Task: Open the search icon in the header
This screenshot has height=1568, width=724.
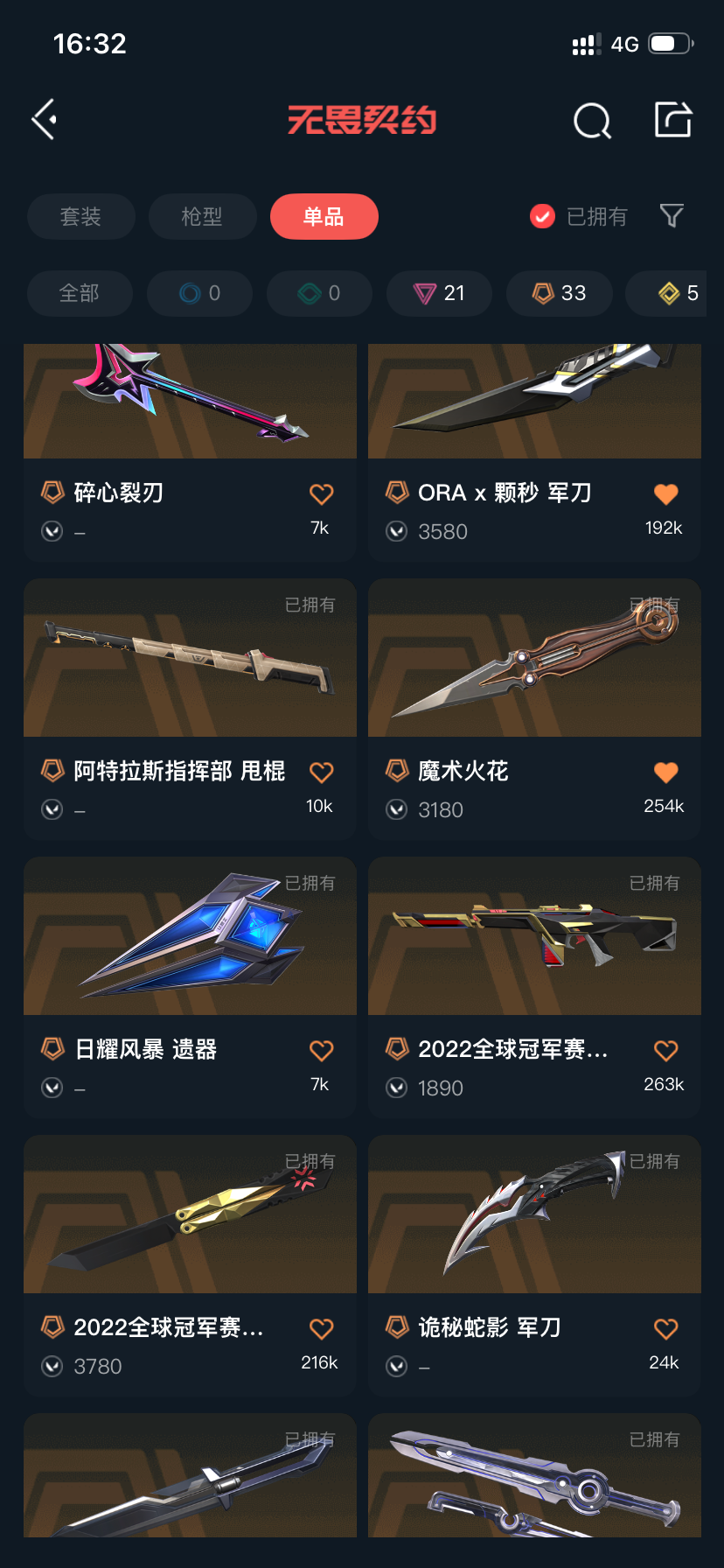Action: [x=592, y=121]
